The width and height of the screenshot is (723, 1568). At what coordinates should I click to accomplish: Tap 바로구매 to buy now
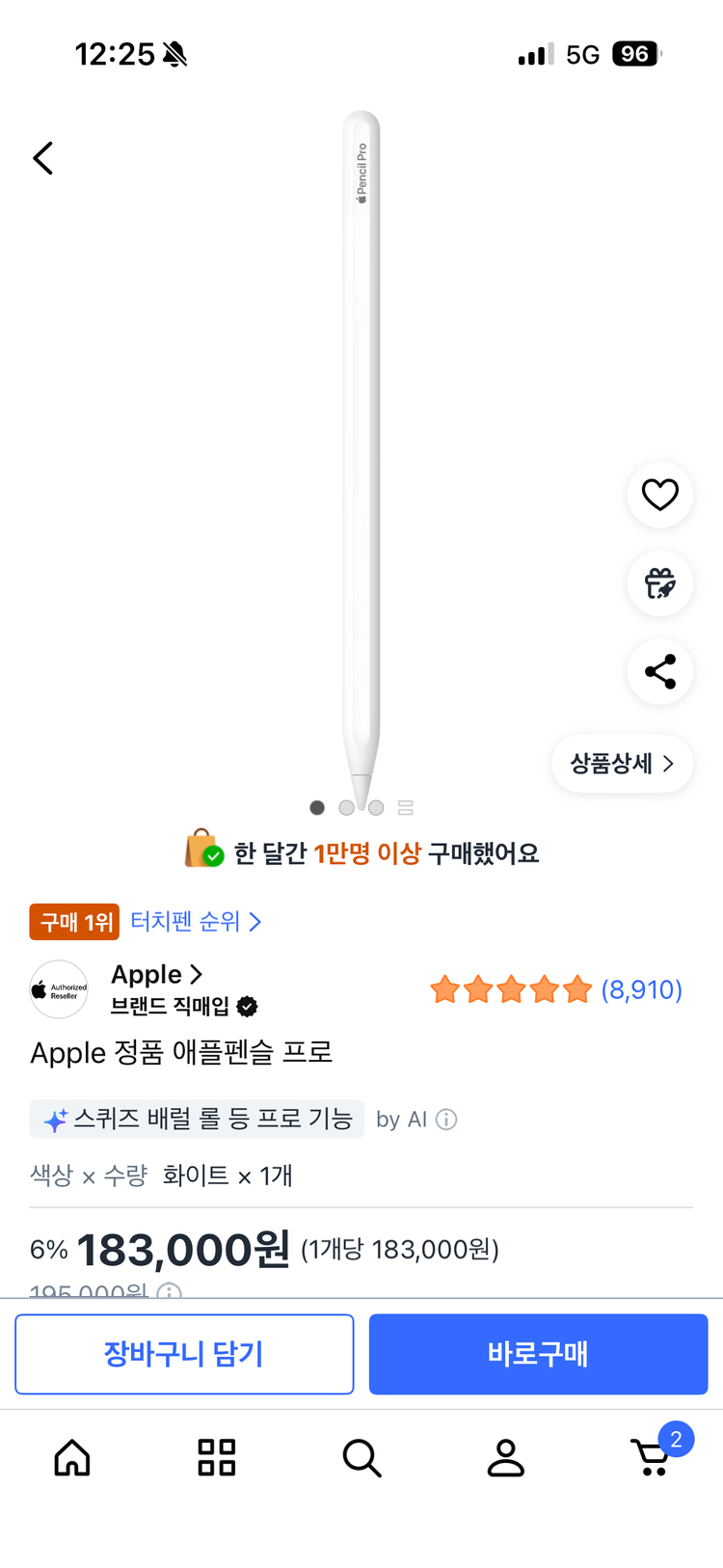[x=538, y=1354]
